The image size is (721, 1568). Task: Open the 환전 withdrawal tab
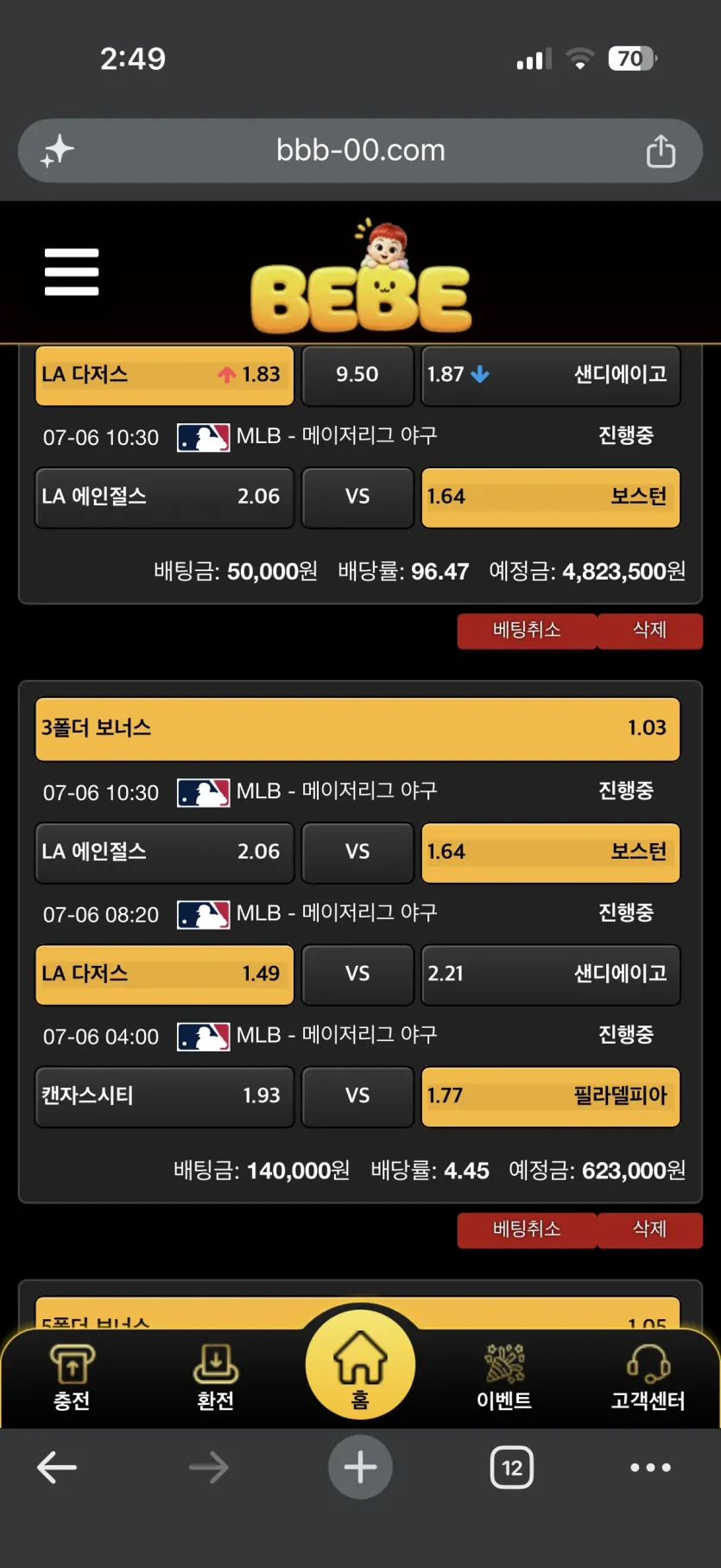point(216,1378)
